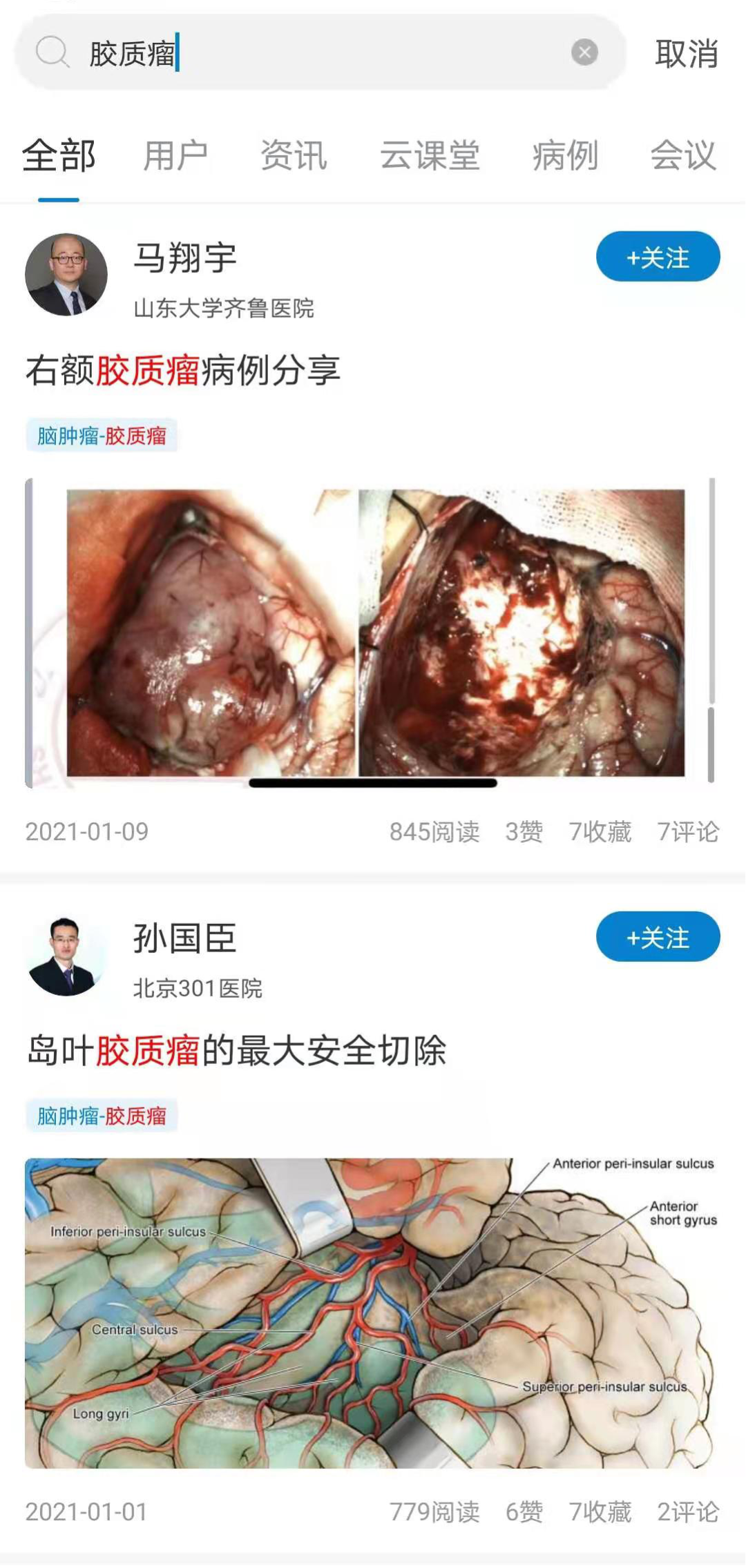Open post 岛叶胶质瘤的最大安全切除
Image resolution: width=746 pixels, height=1568 pixels.
pos(236,1051)
